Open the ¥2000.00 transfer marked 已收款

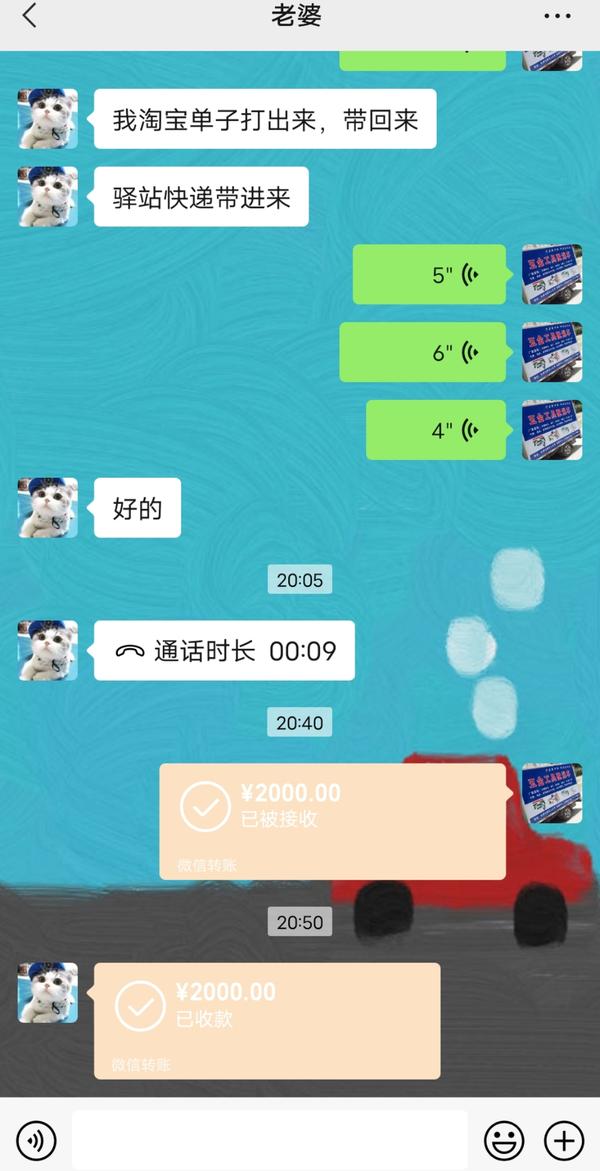(267, 1020)
